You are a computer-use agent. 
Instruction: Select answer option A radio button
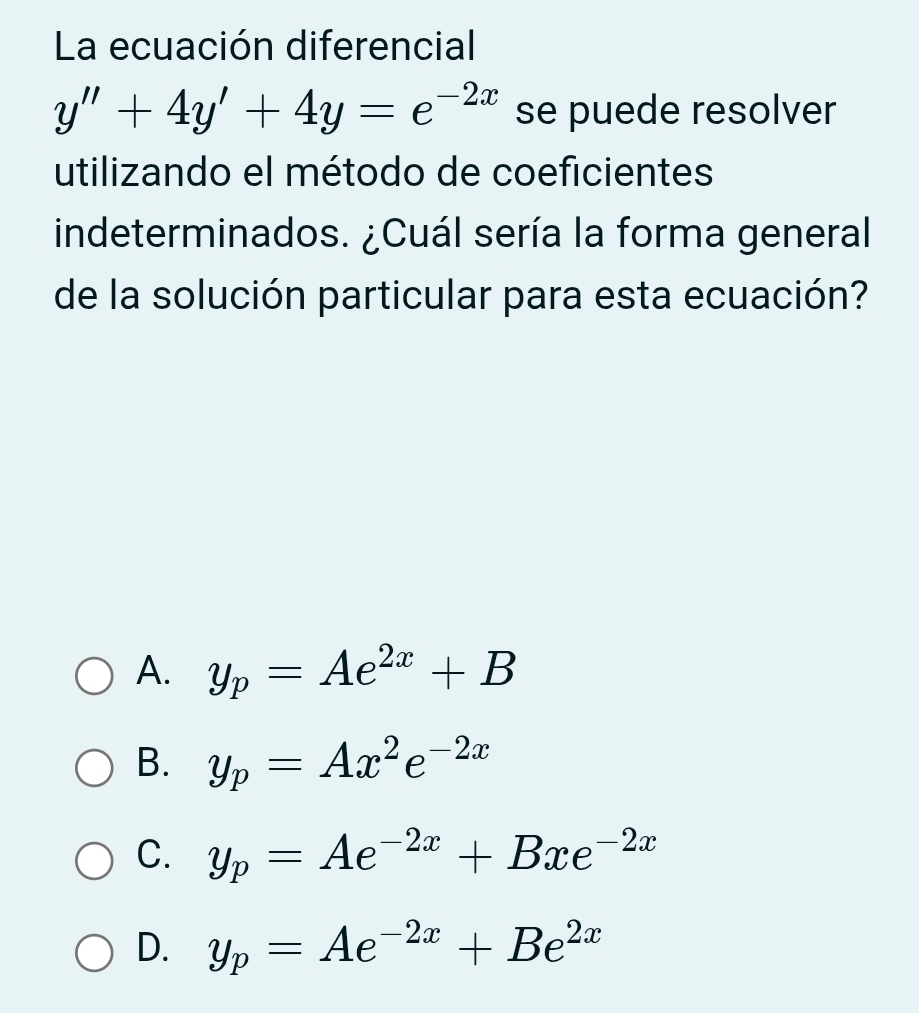93,677
